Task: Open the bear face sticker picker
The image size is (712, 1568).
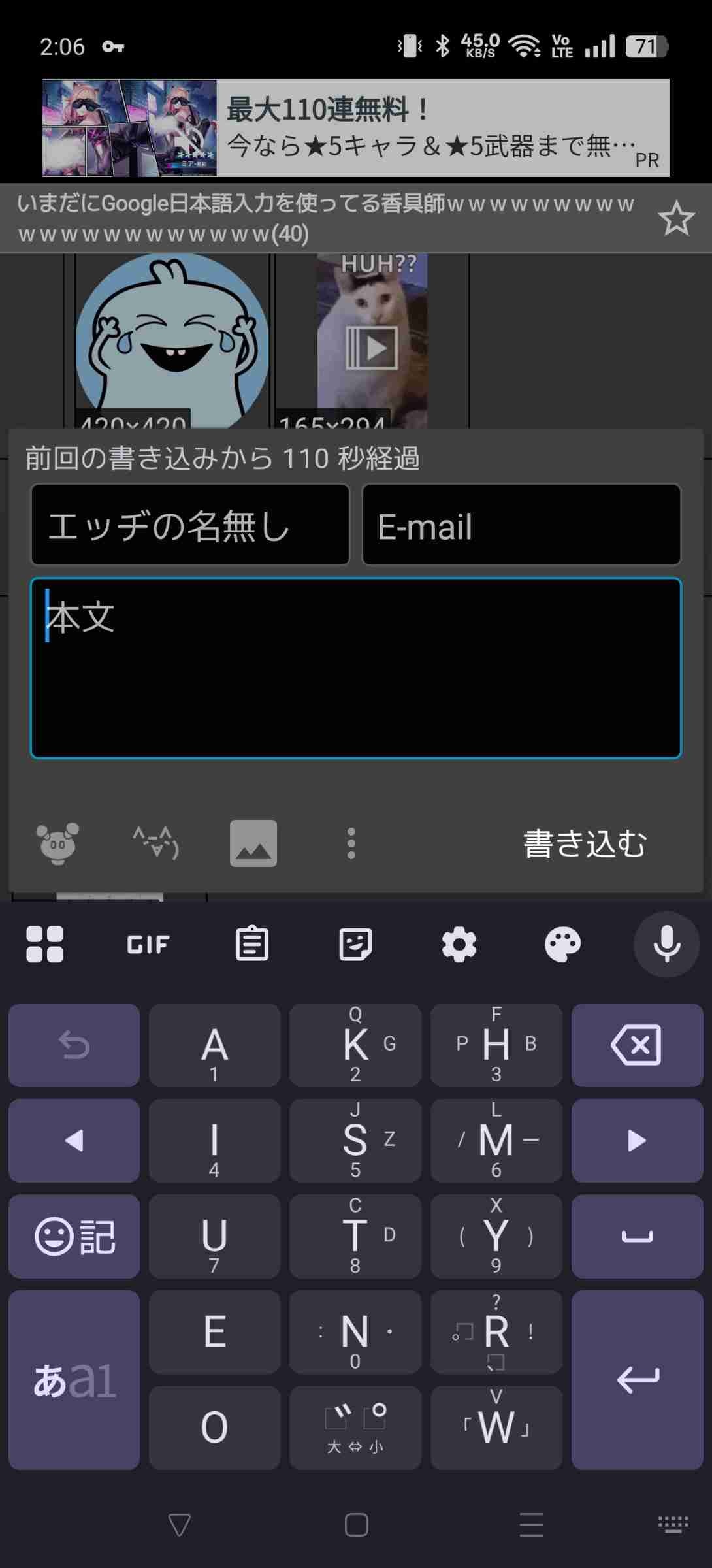Action: point(57,843)
